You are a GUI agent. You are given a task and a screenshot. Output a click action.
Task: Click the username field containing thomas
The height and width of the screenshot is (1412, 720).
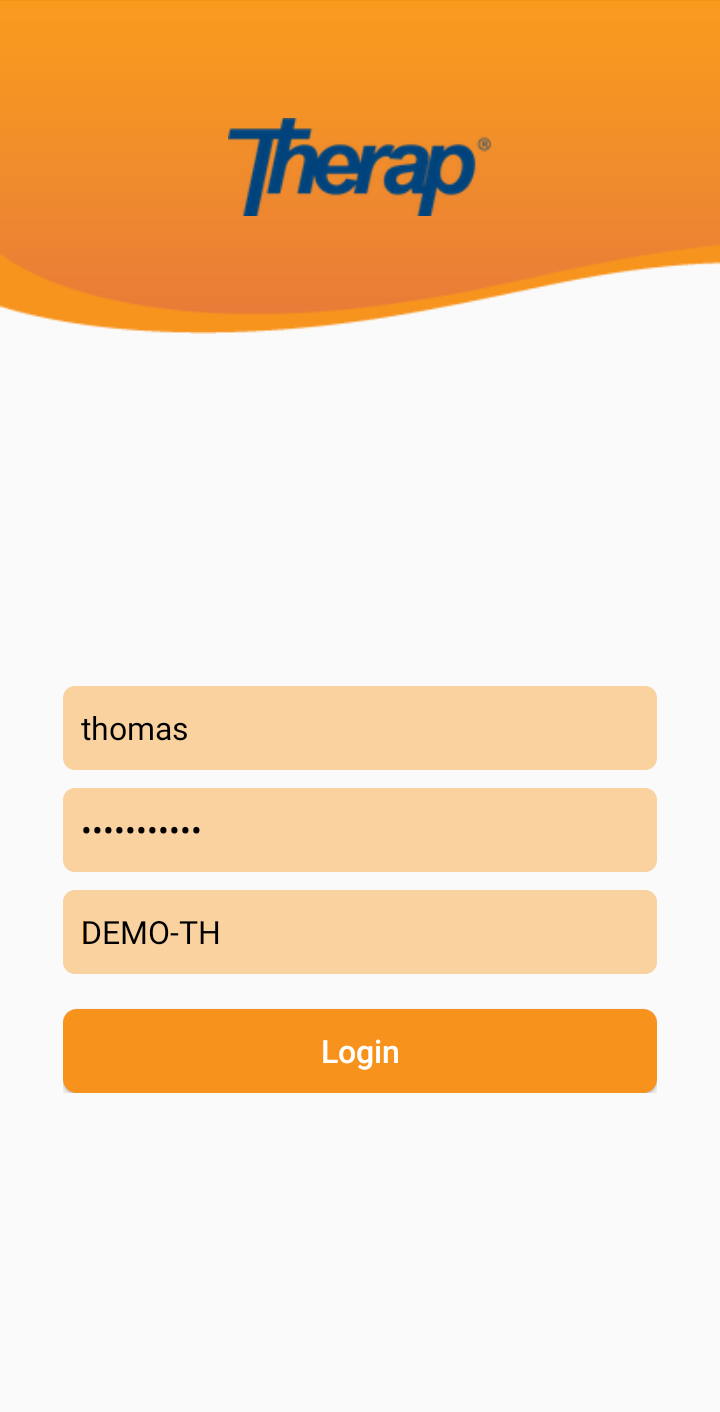(360, 728)
